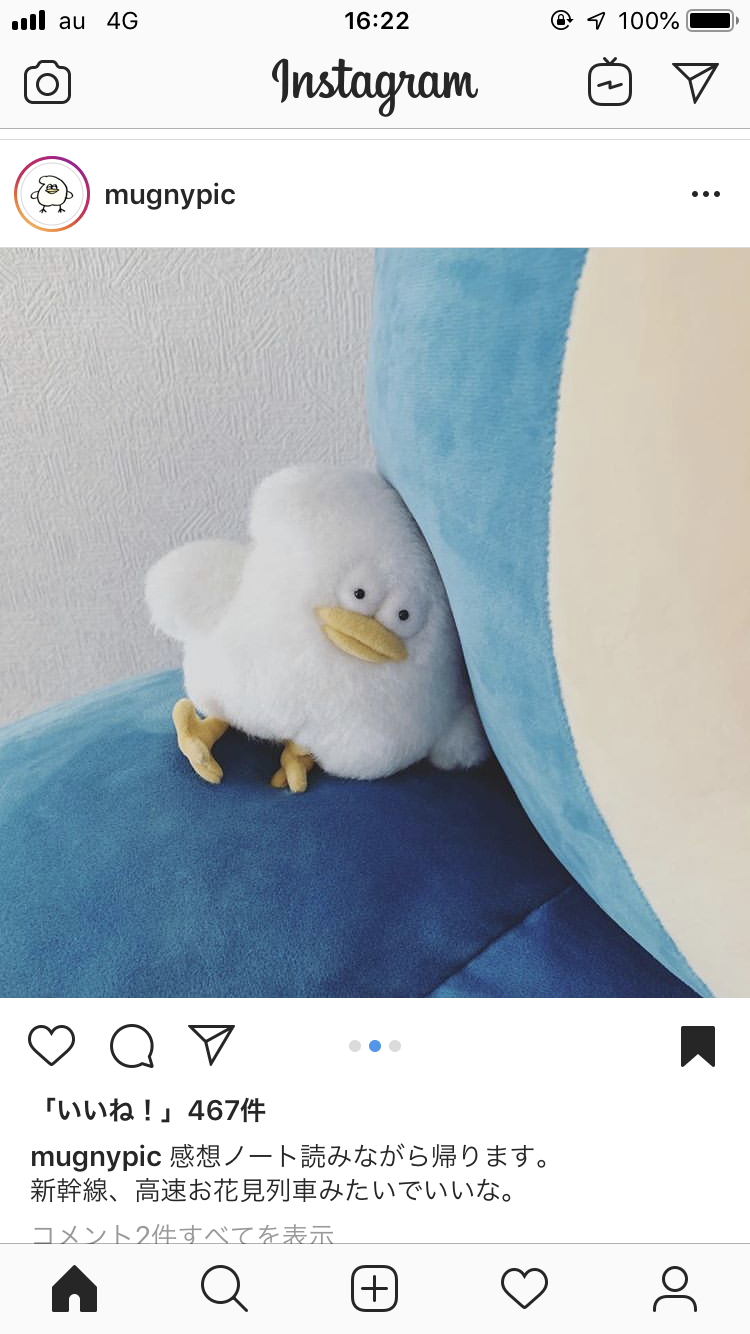The image size is (750, 1334).
Task: Open direct messages paper plane
Action: tap(695, 83)
